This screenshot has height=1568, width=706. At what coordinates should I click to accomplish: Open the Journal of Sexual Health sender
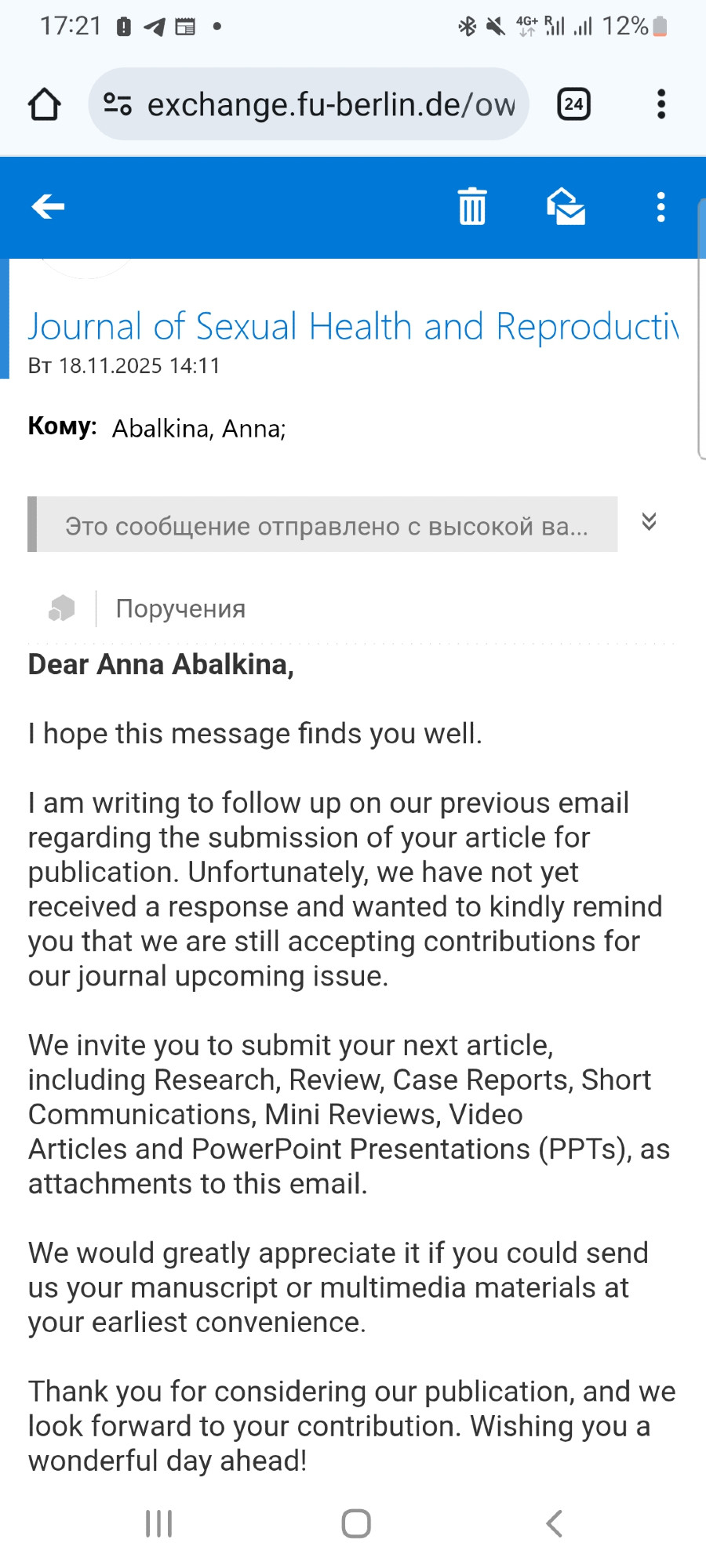(x=353, y=326)
